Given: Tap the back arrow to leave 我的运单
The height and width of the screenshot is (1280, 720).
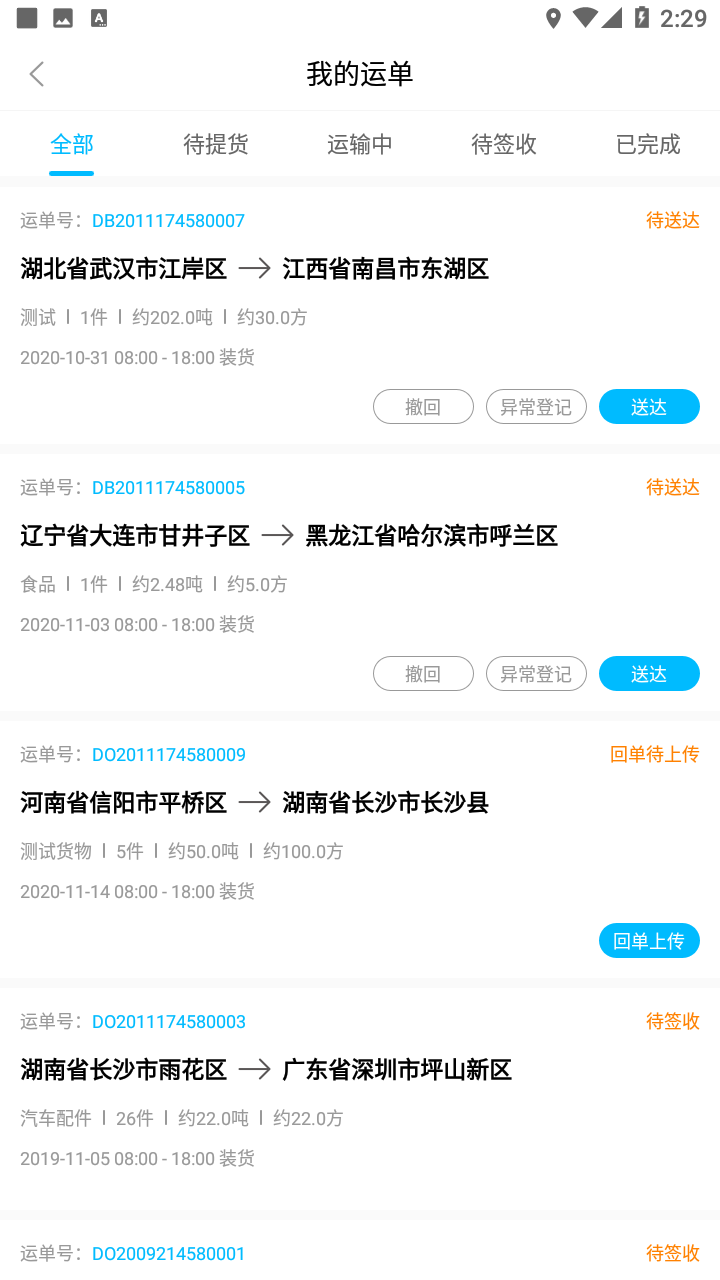Looking at the screenshot, I should click(x=36, y=73).
